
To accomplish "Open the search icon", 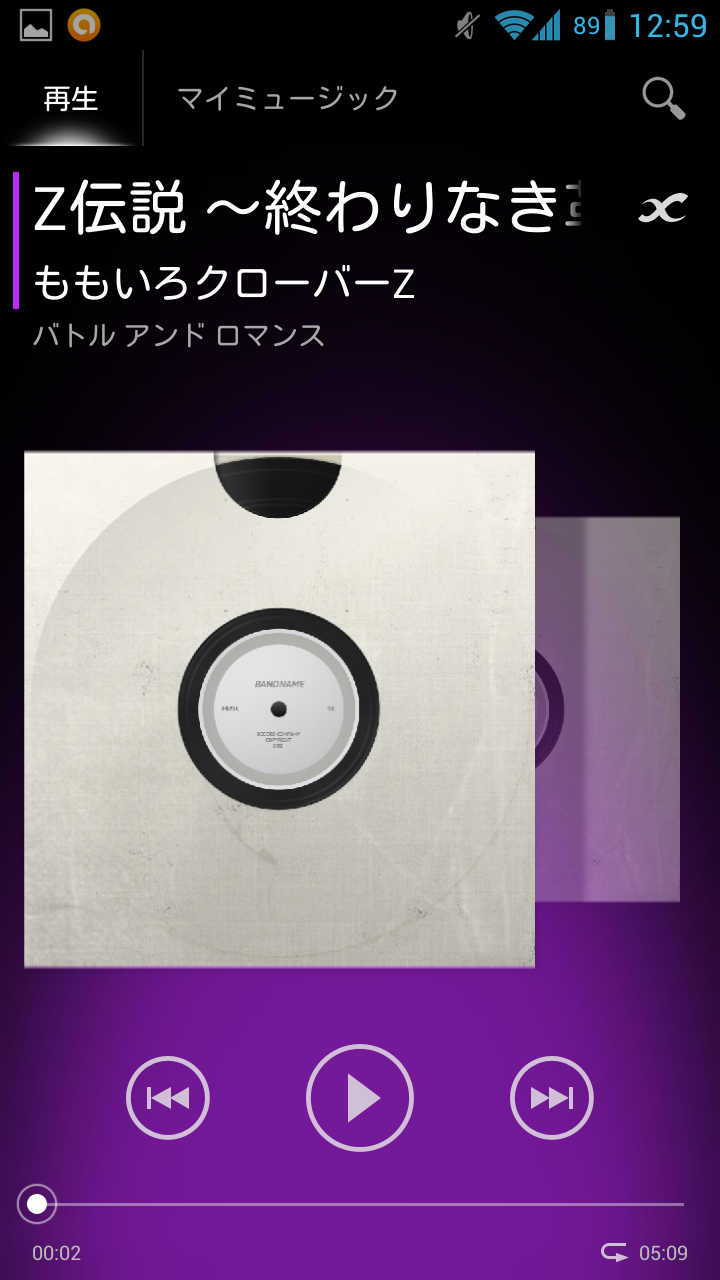I will point(663,98).
